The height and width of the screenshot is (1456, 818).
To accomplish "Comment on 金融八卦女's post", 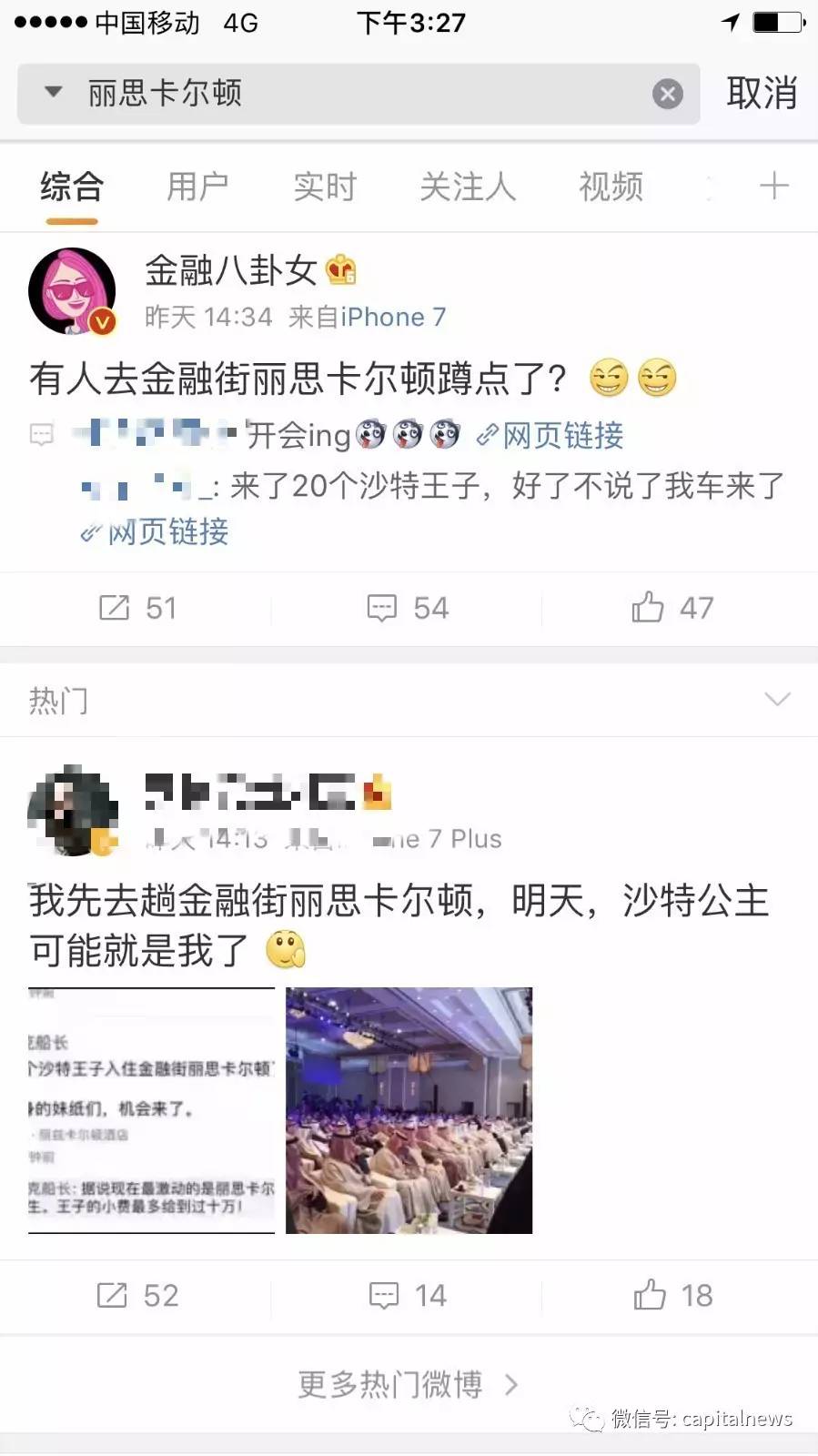I will (x=408, y=608).
